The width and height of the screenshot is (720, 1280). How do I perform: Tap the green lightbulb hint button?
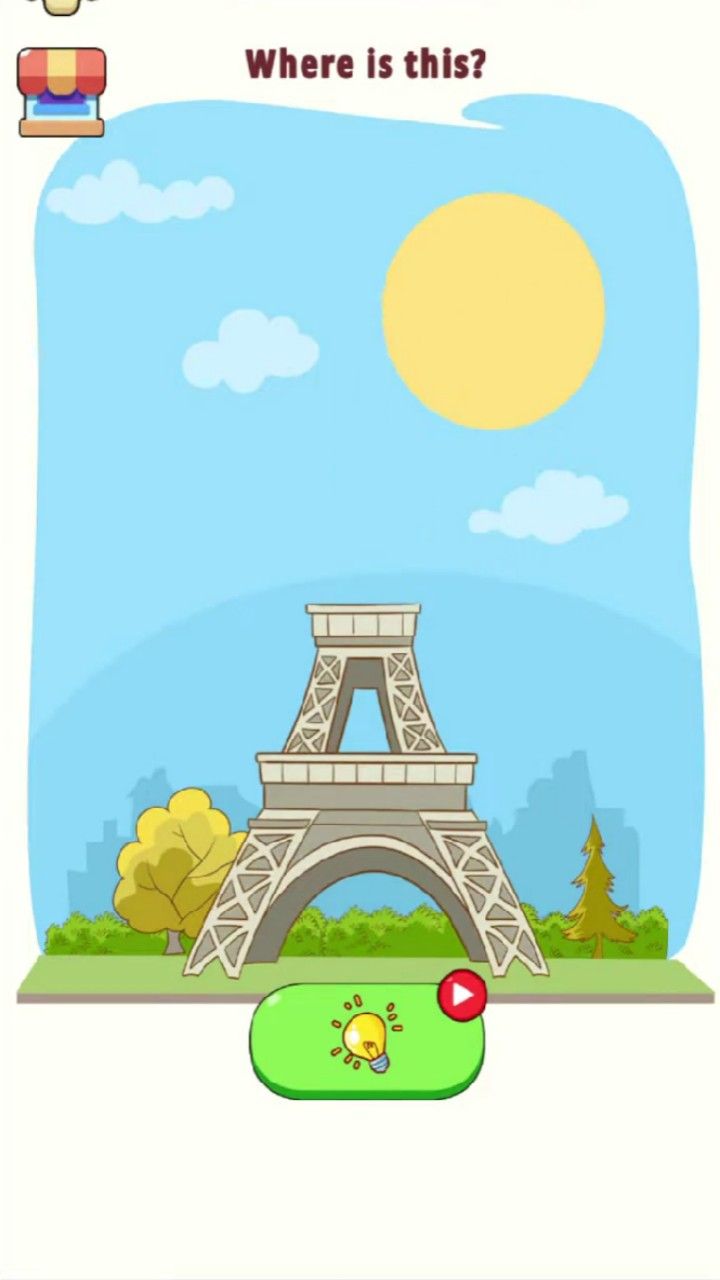[x=366, y=1040]
